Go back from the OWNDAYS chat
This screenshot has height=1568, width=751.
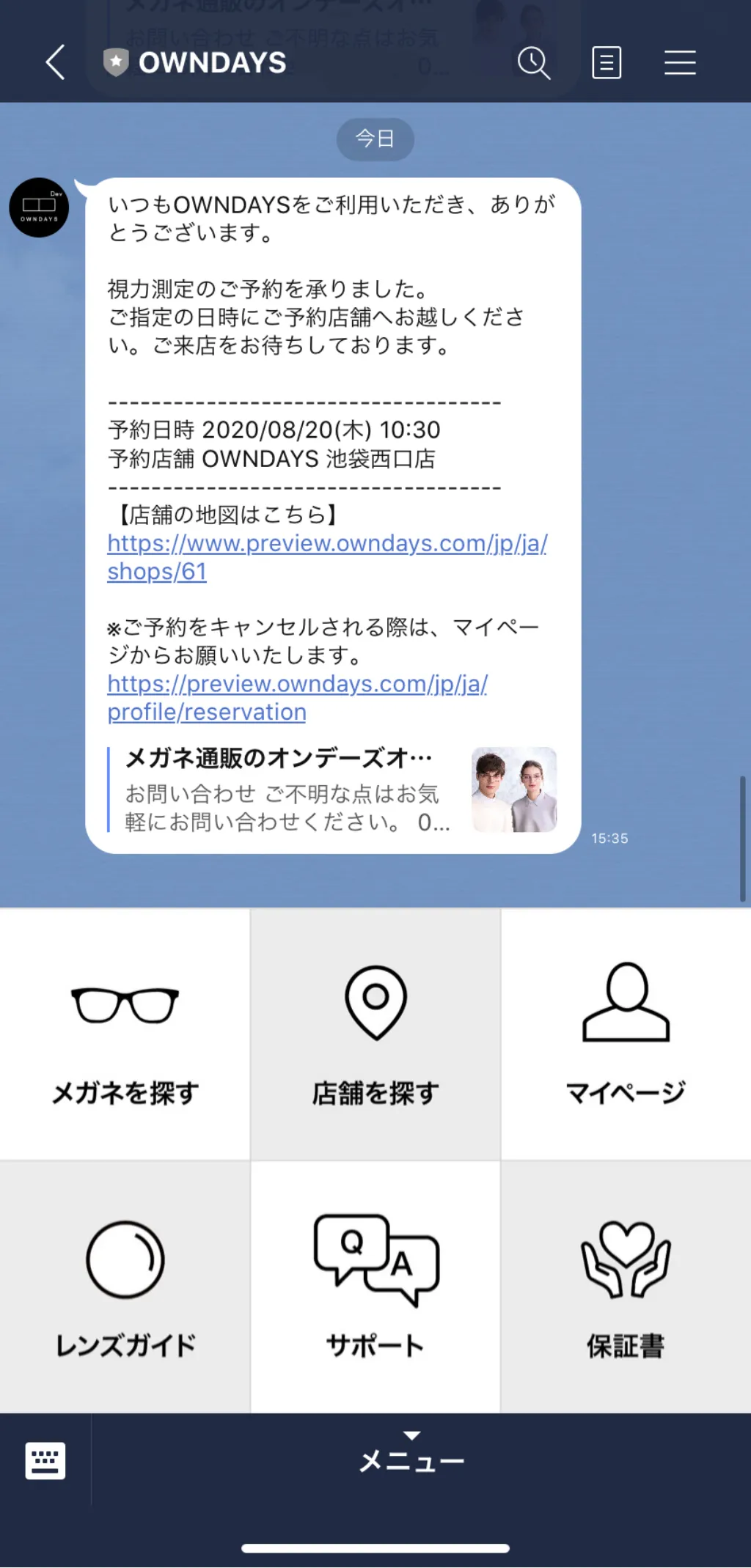pyautogui.click(x=56, y=62)
